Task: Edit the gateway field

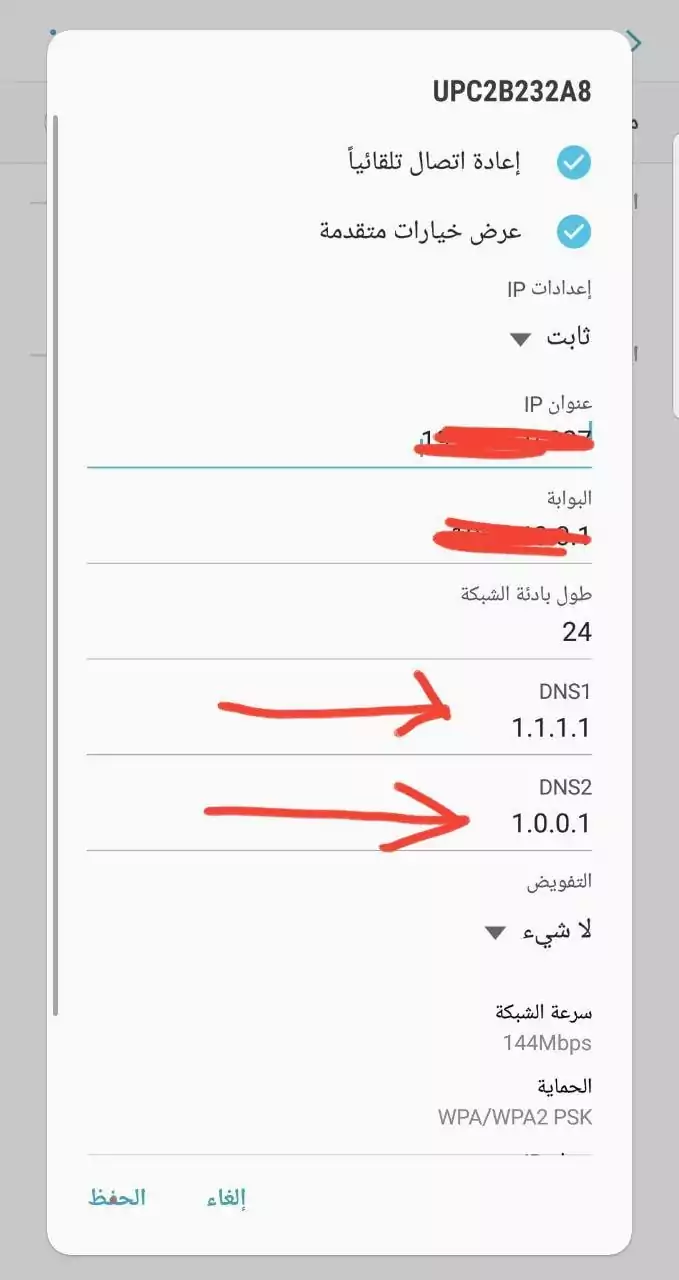Action: 339,537
